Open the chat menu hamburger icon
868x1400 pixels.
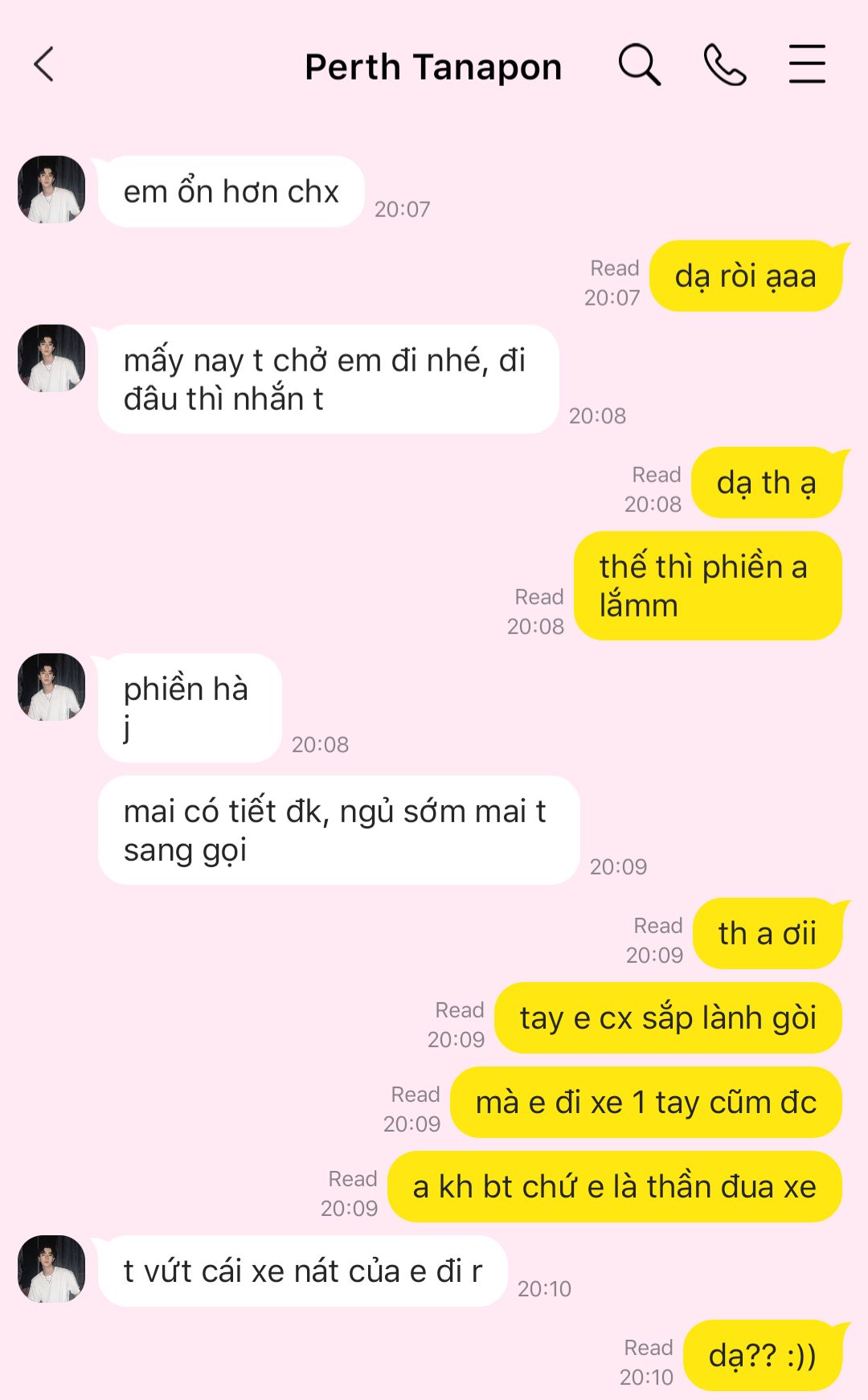(807, 65)
